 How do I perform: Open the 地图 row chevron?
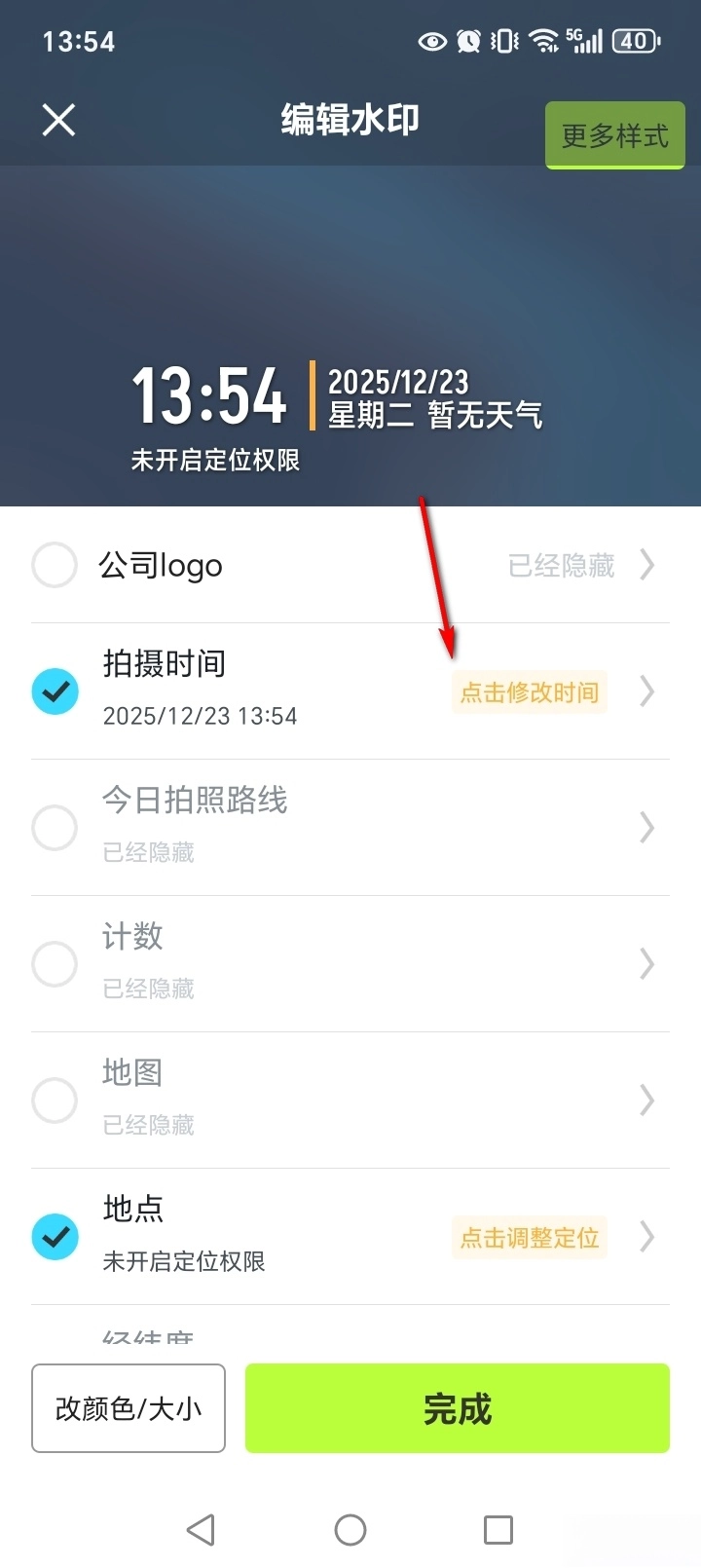646,1101
